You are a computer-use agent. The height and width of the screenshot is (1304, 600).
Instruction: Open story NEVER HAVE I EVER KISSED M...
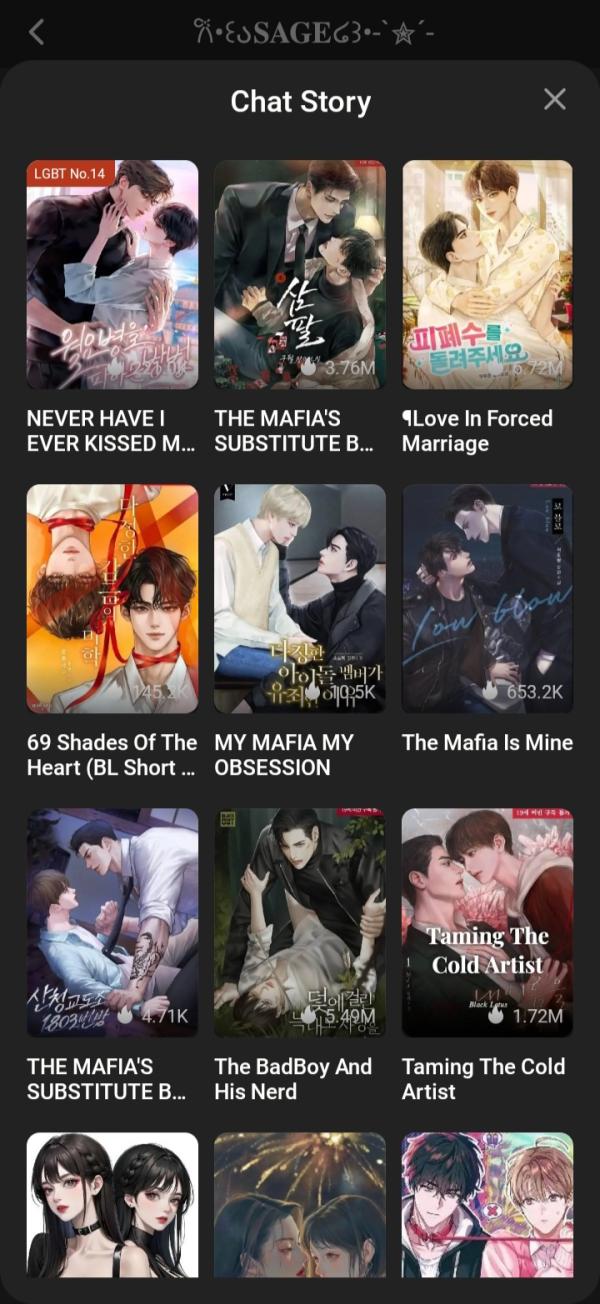click(112, 275)
